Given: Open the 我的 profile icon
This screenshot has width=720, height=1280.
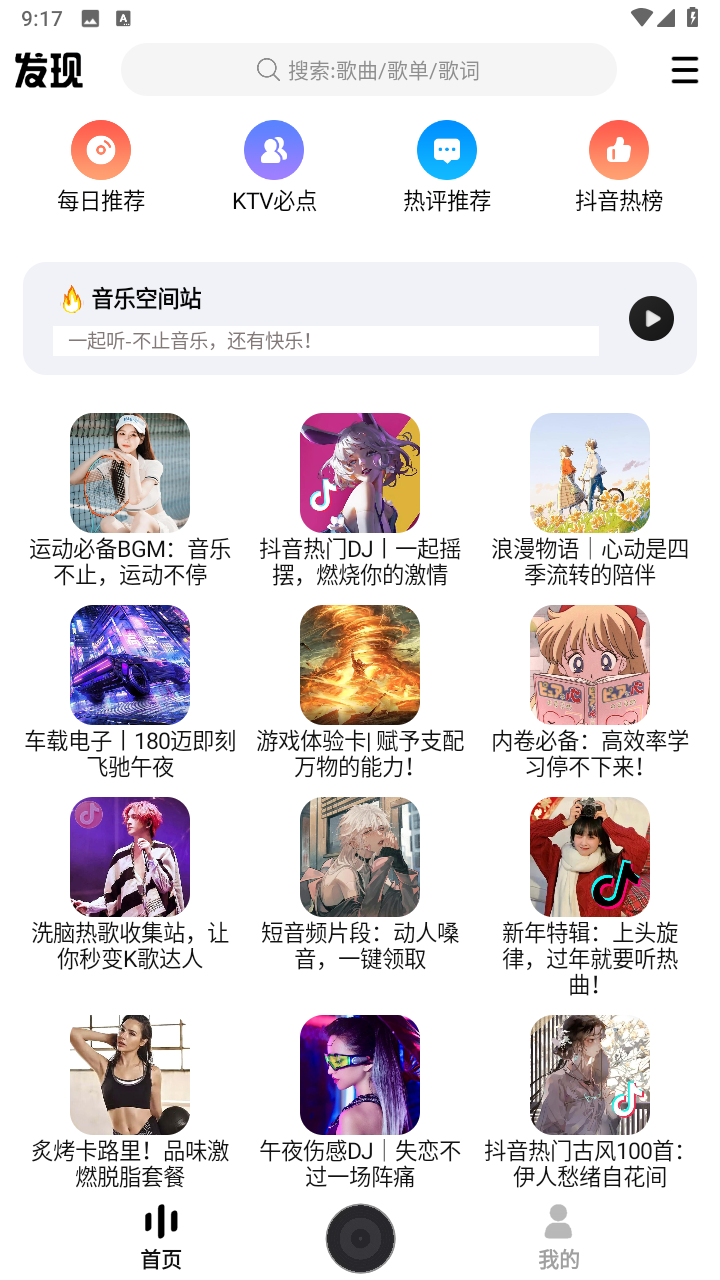Looking at the screenshot, I should 559,1220.
